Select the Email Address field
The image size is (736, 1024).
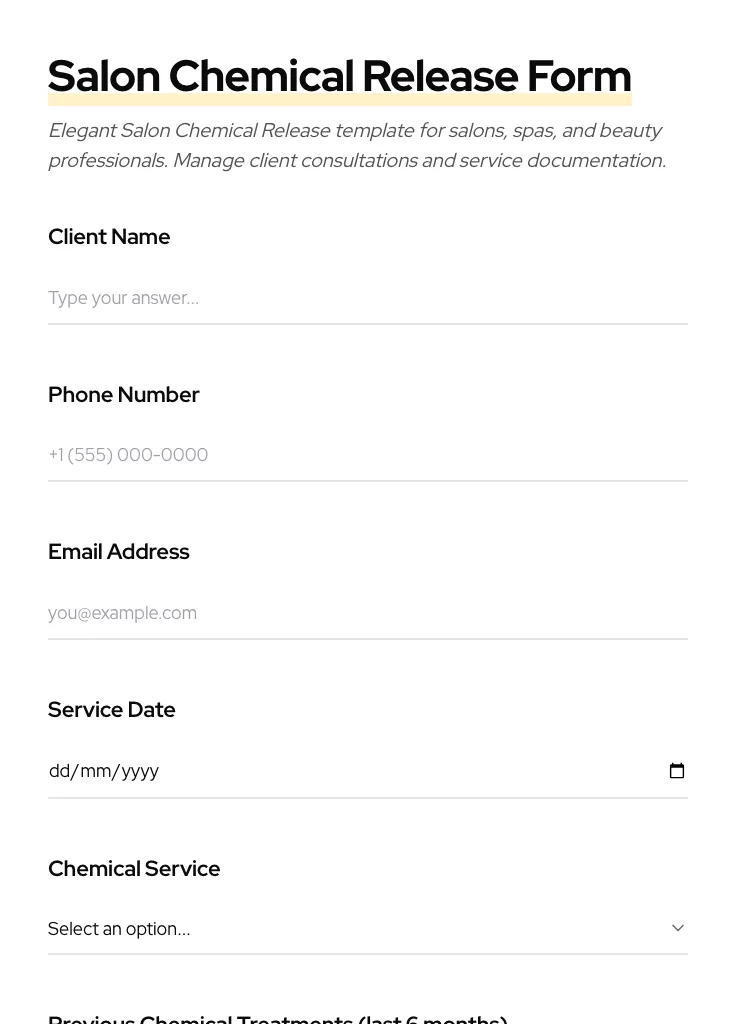point(367,613)
